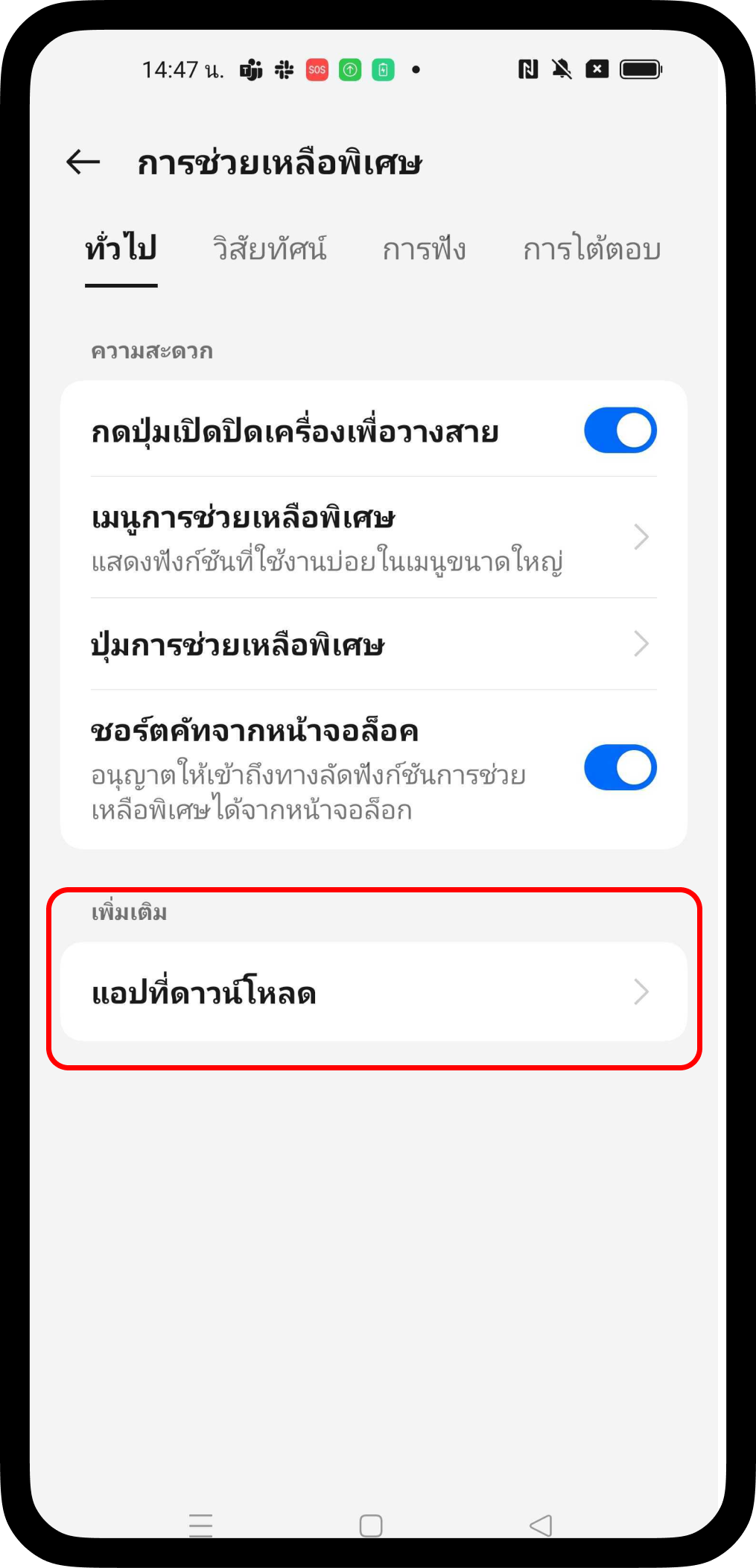Disable ชอร์ตคัทจากหน้าจอล็อค switch

coord(620,768)
